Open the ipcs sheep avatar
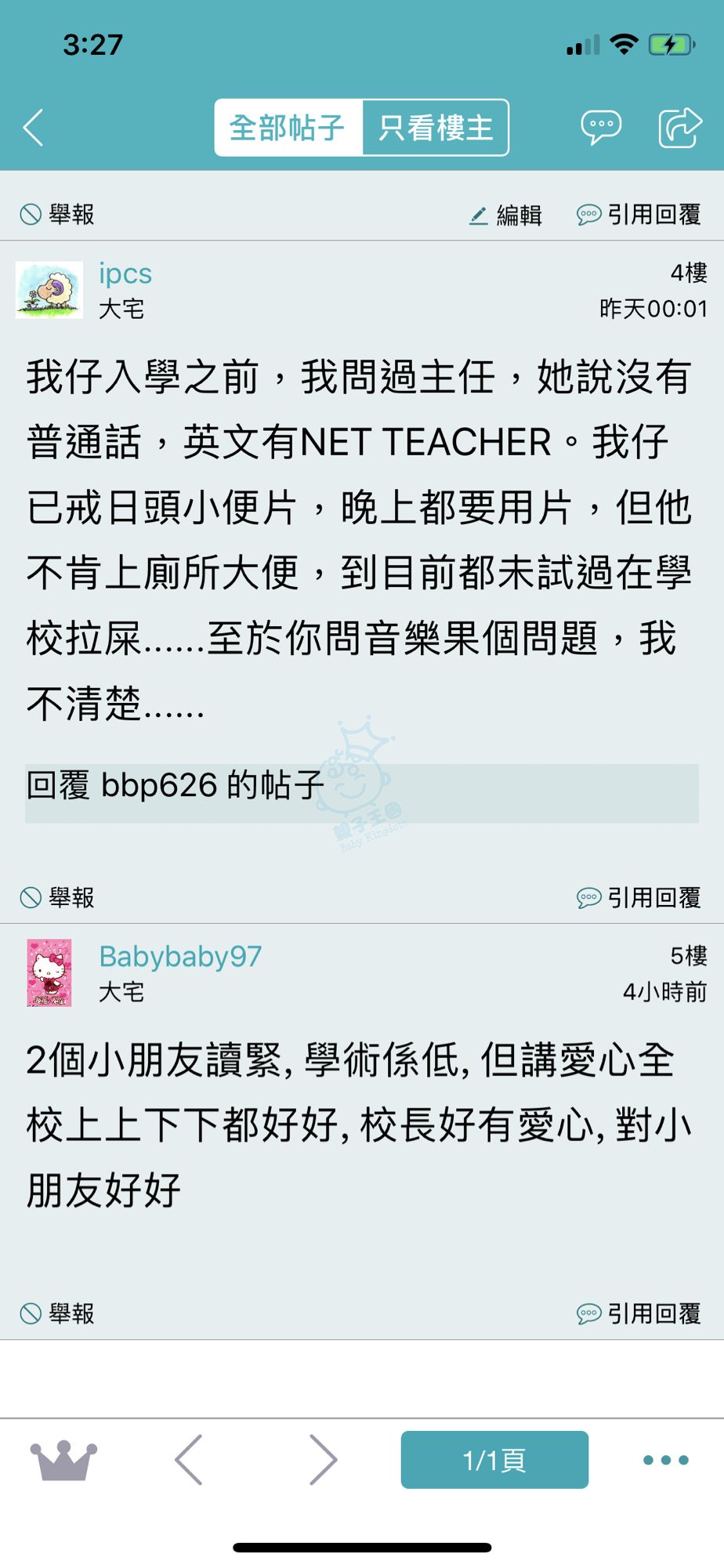The image size is (724, 1568). coord(49,290)
